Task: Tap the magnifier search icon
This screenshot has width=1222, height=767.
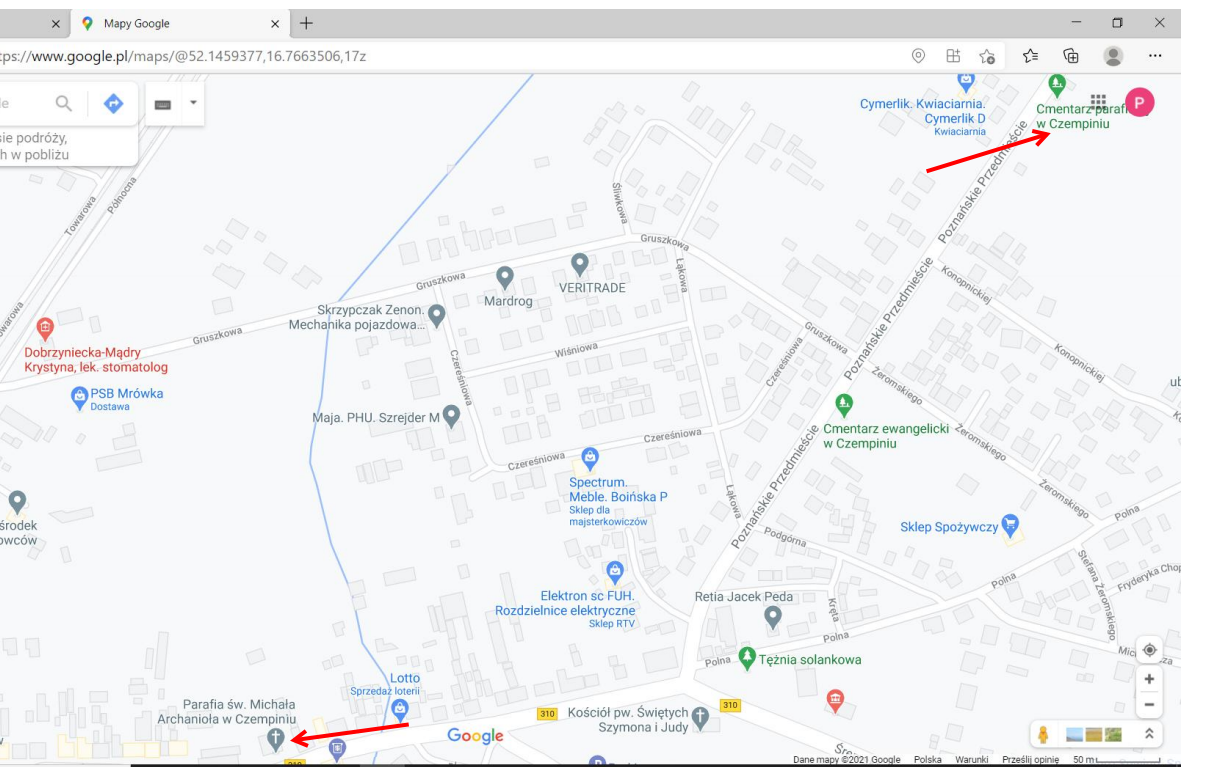Action: (x=64, y=103)
